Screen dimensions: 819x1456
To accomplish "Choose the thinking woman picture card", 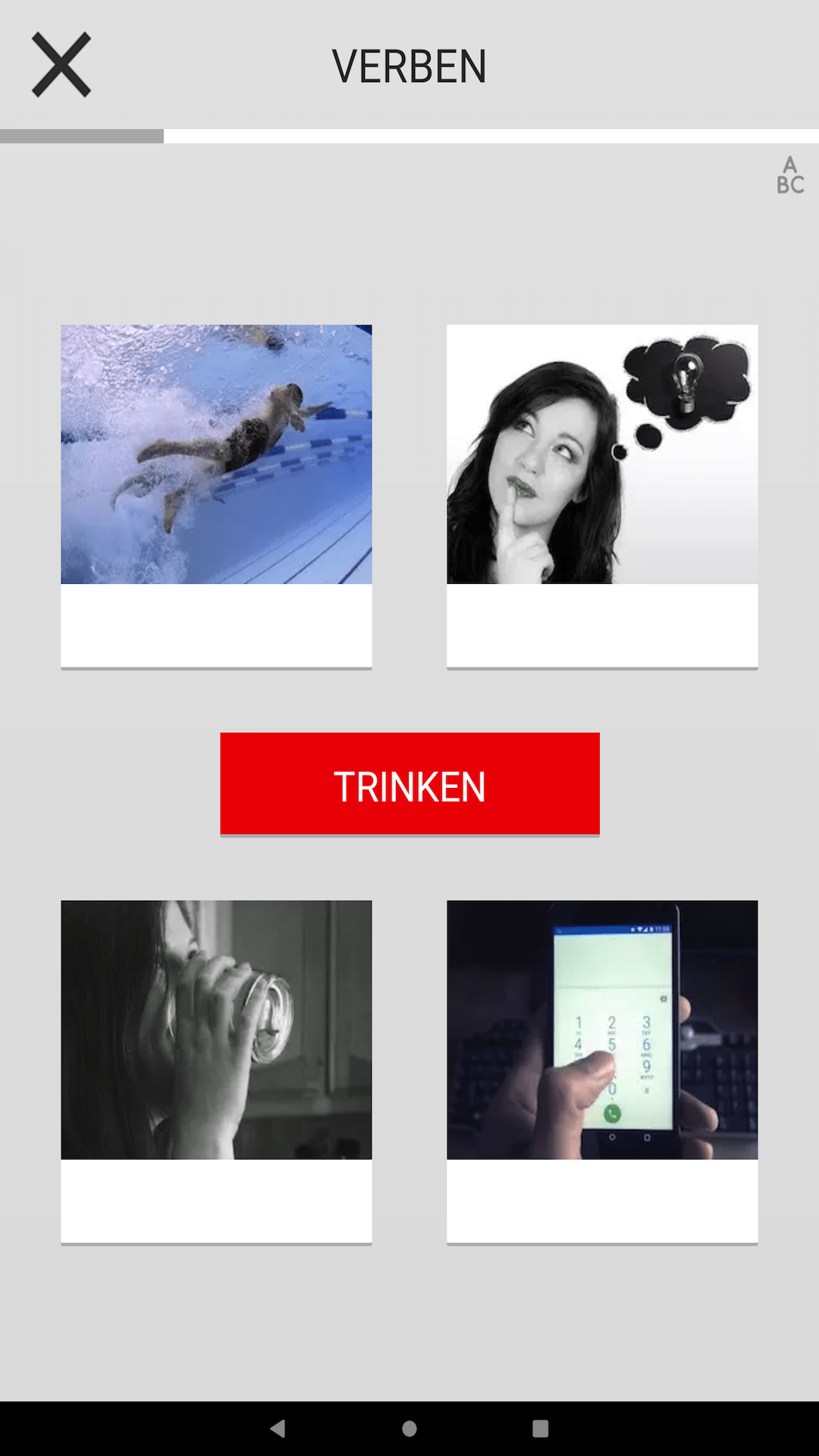I will click(x=602, y=496).
